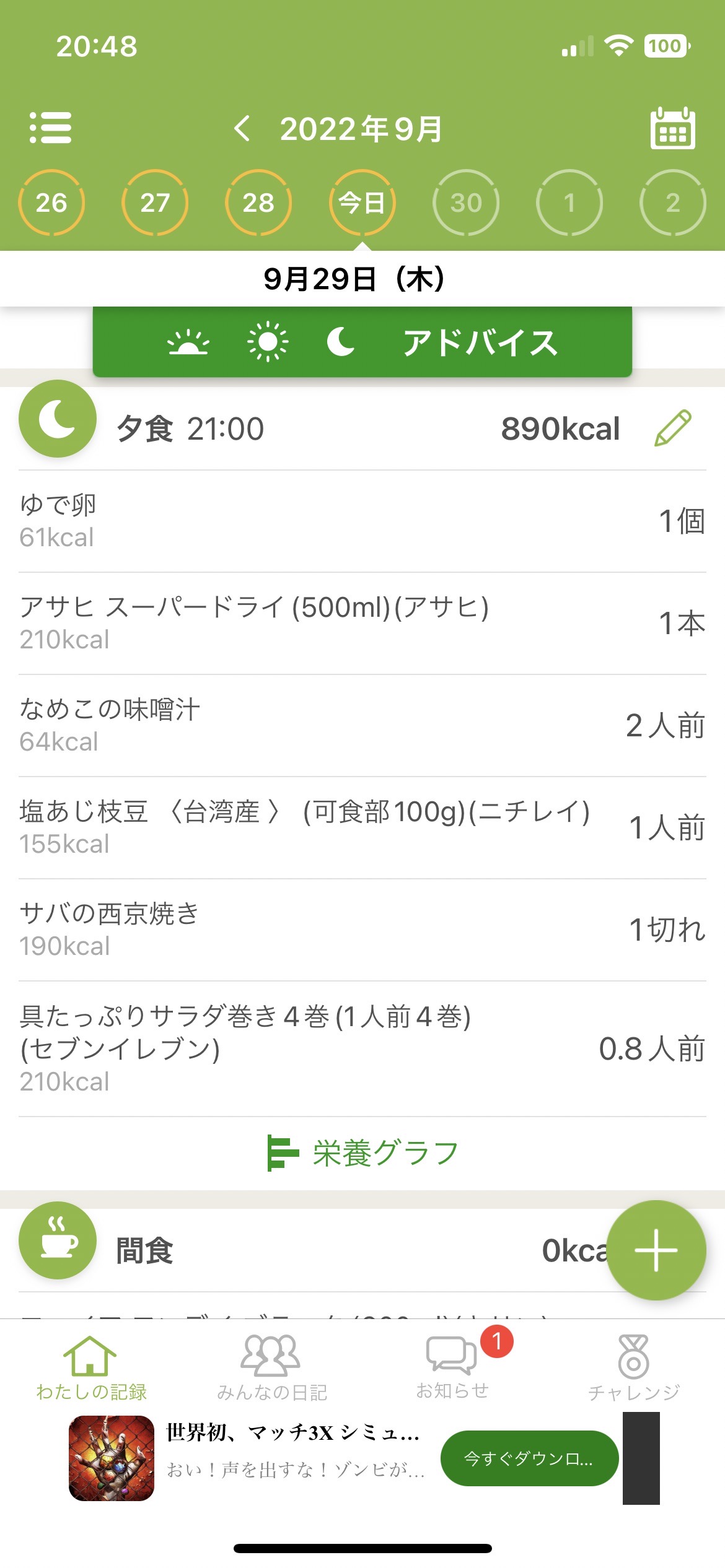Add a new record with plus button

click(x=656, y=1250)
